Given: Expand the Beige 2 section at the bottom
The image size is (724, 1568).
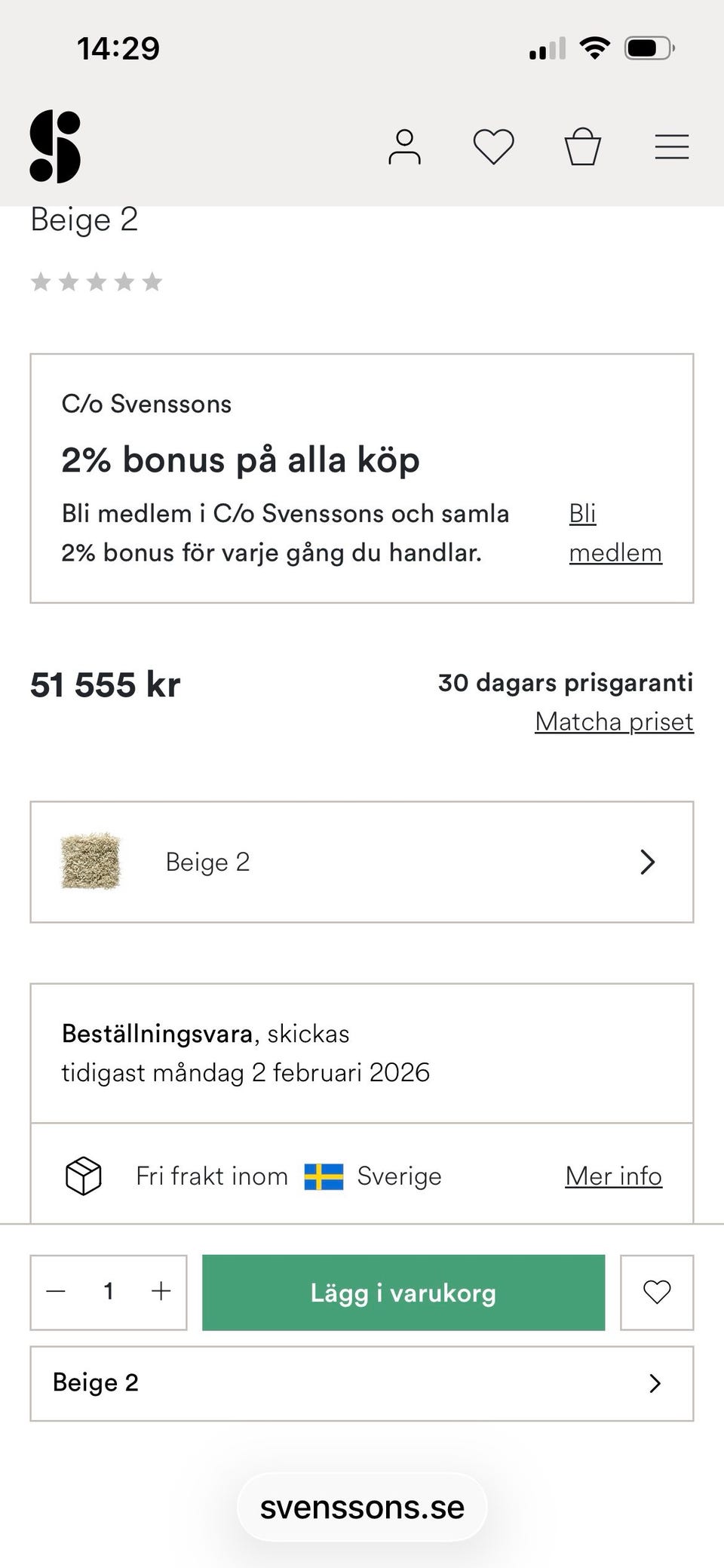Looking at the screenshot, I should tap(361, 1382).
